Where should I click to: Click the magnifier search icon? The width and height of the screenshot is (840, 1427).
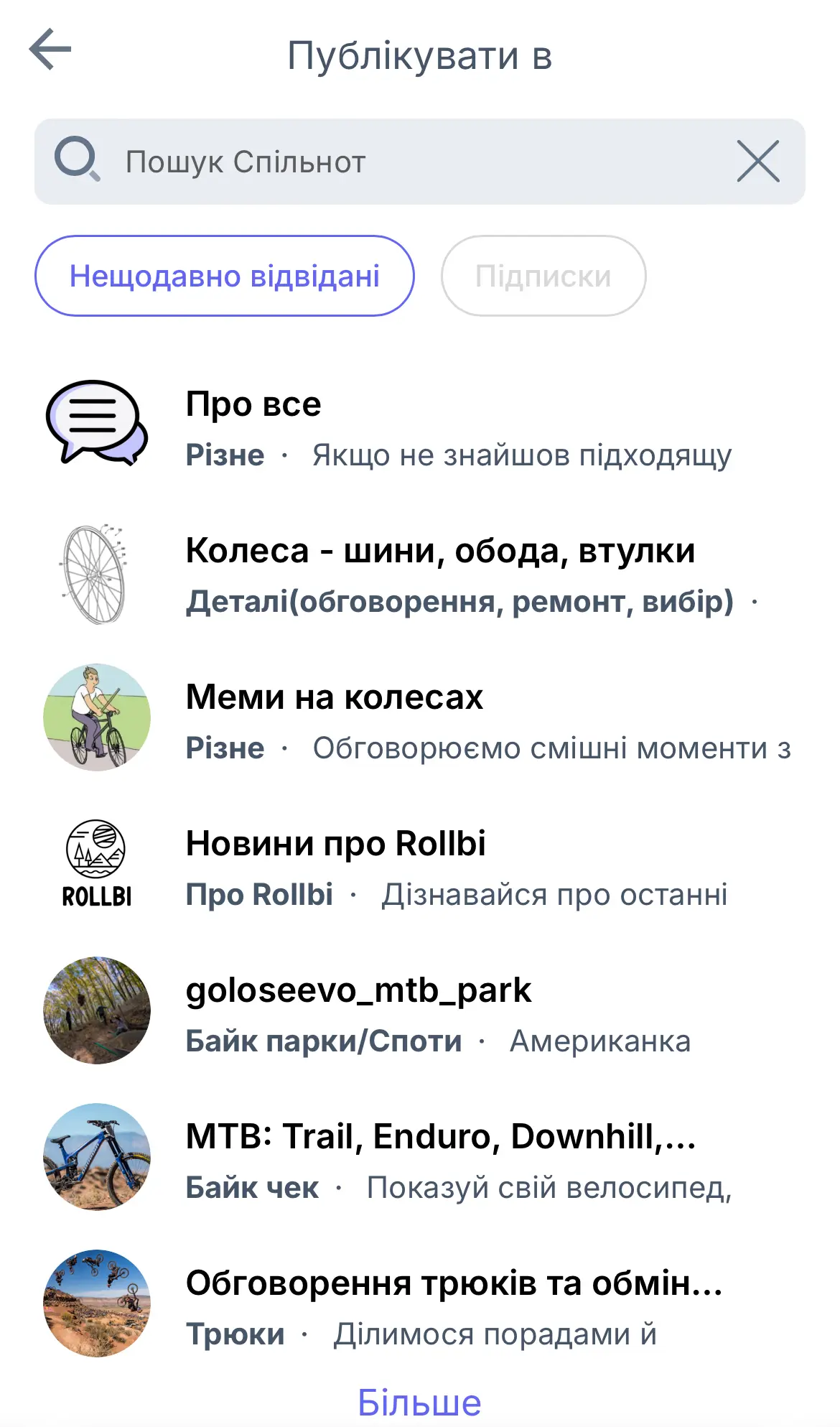pyautogui.click(x=79, y=161)
